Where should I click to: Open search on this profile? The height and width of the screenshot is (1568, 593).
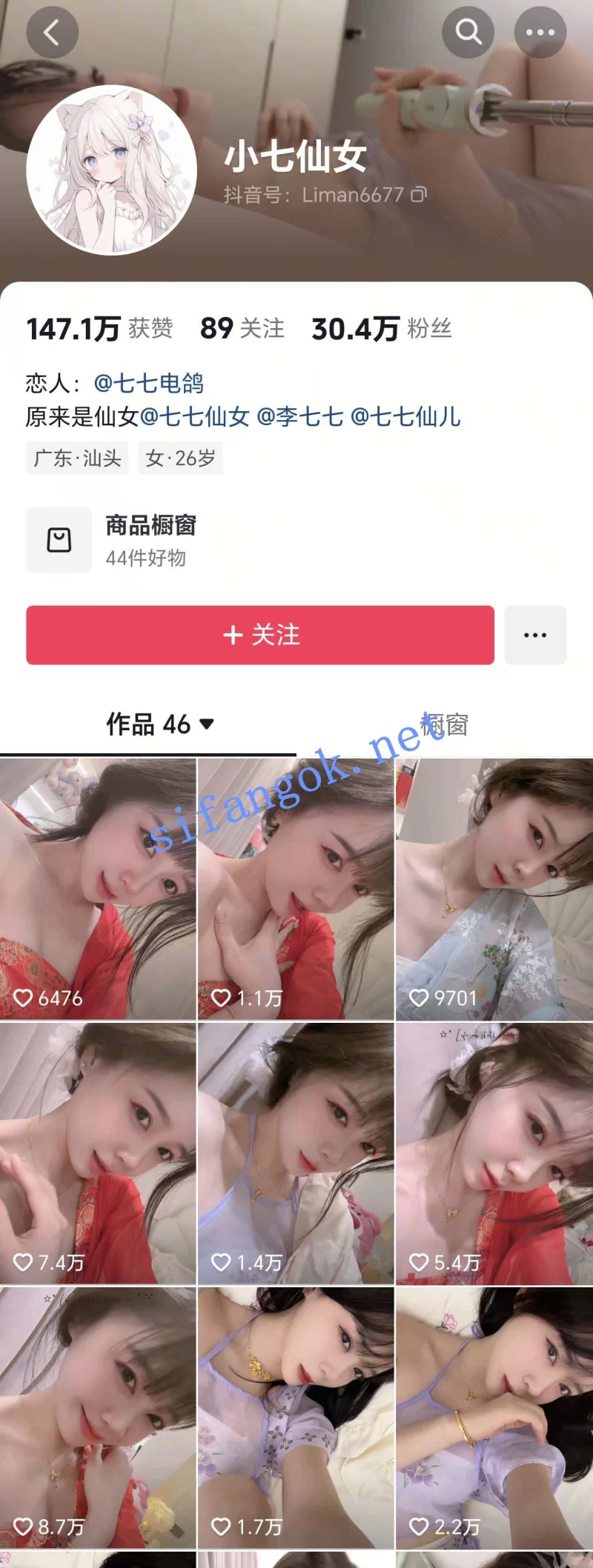(468, 33)
